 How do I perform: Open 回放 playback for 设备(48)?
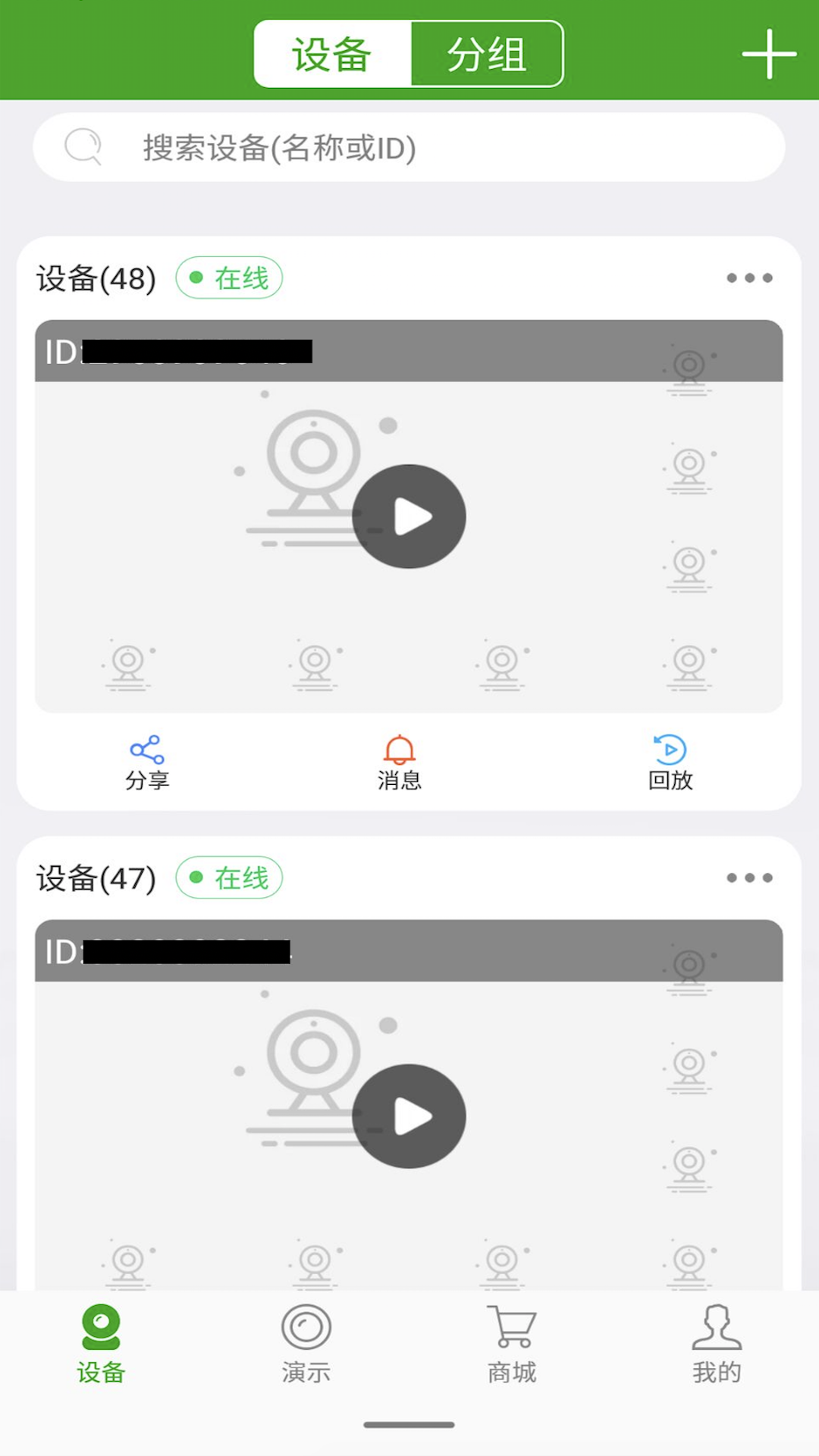click(670, 763)
